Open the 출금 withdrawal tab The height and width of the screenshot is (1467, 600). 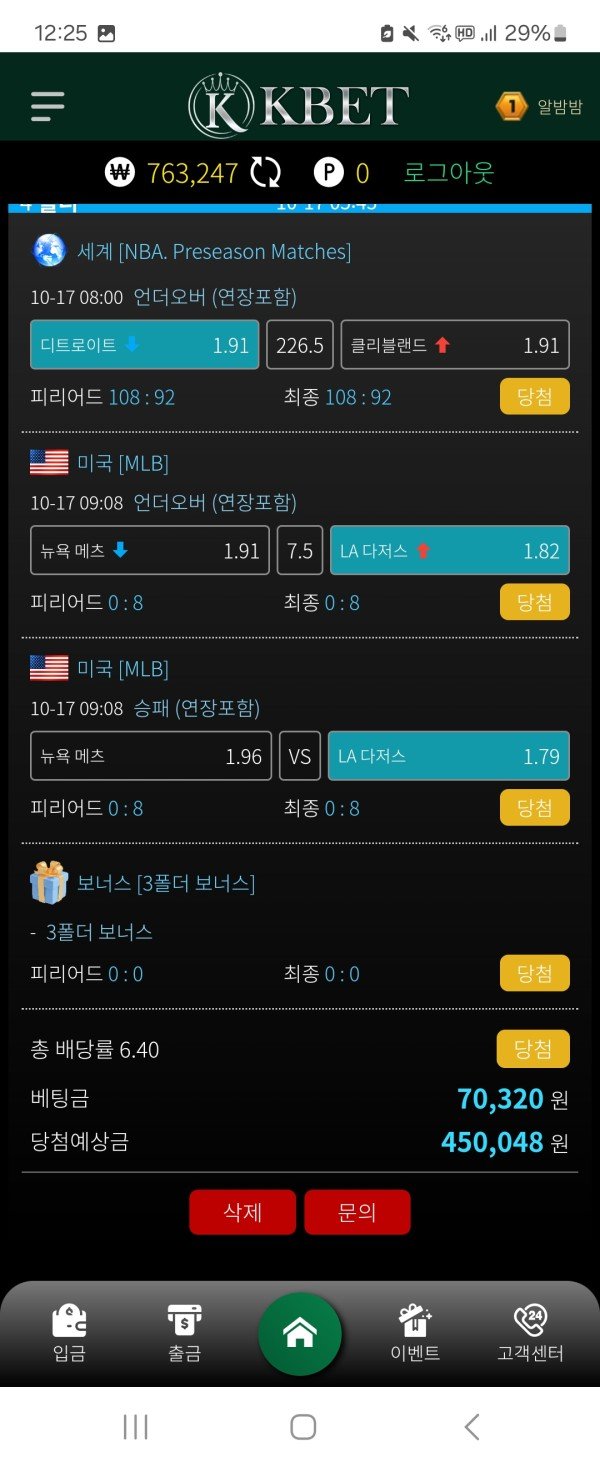184,1334
